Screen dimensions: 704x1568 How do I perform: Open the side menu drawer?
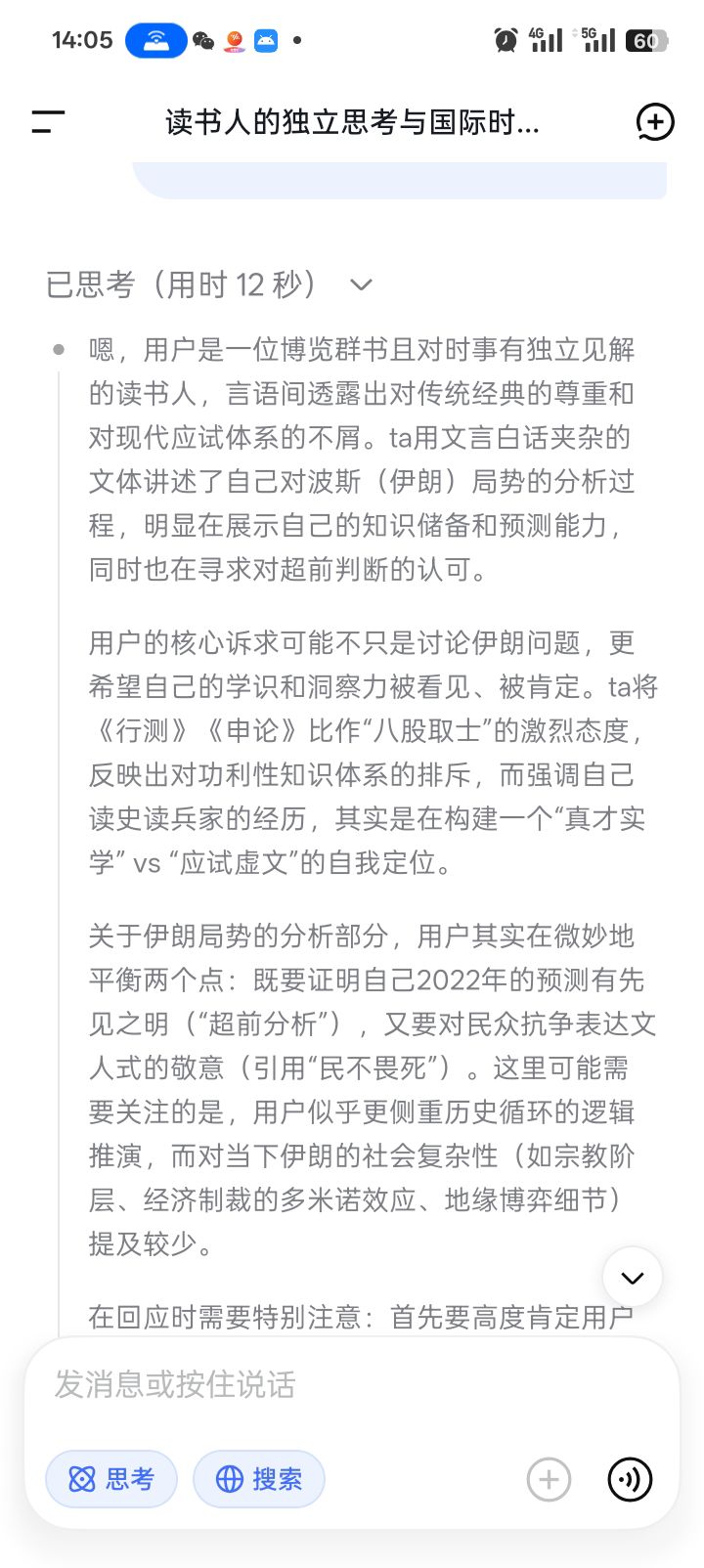[x=48, y=122]
